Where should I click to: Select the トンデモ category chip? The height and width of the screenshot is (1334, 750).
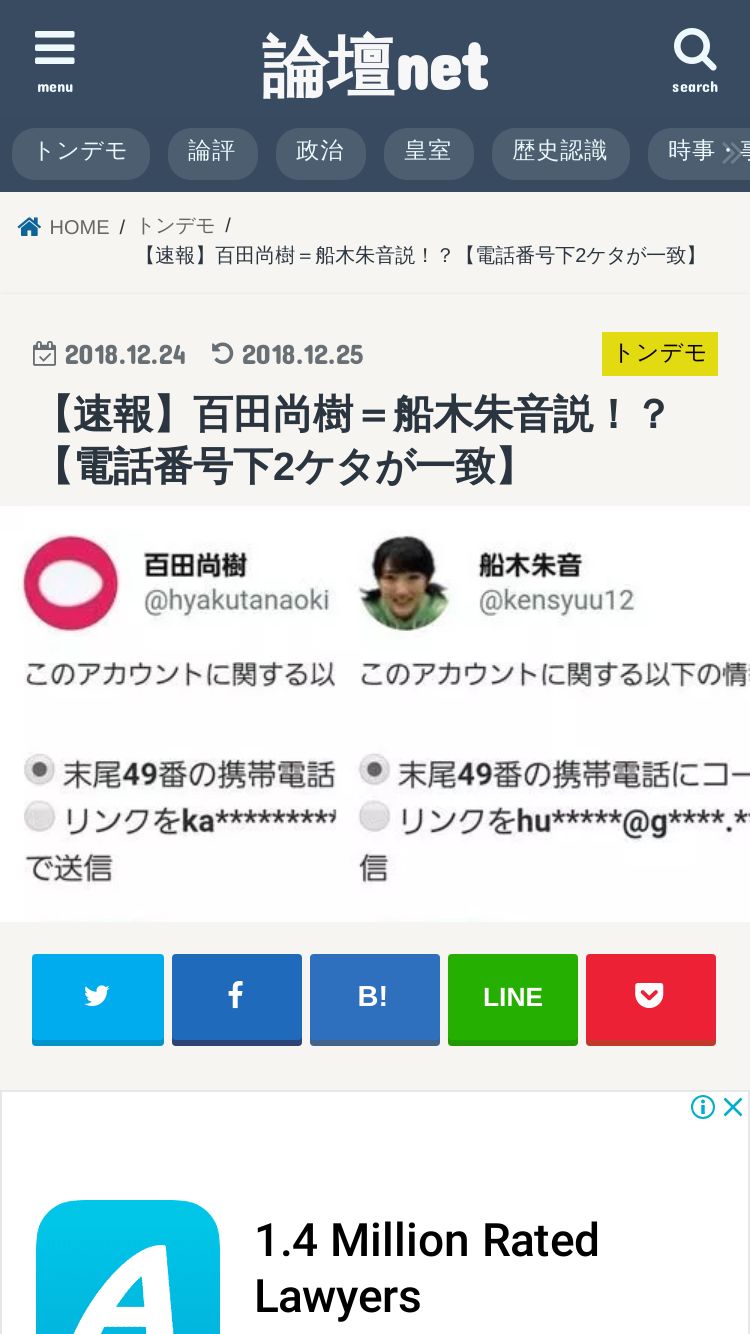[81, 153]
